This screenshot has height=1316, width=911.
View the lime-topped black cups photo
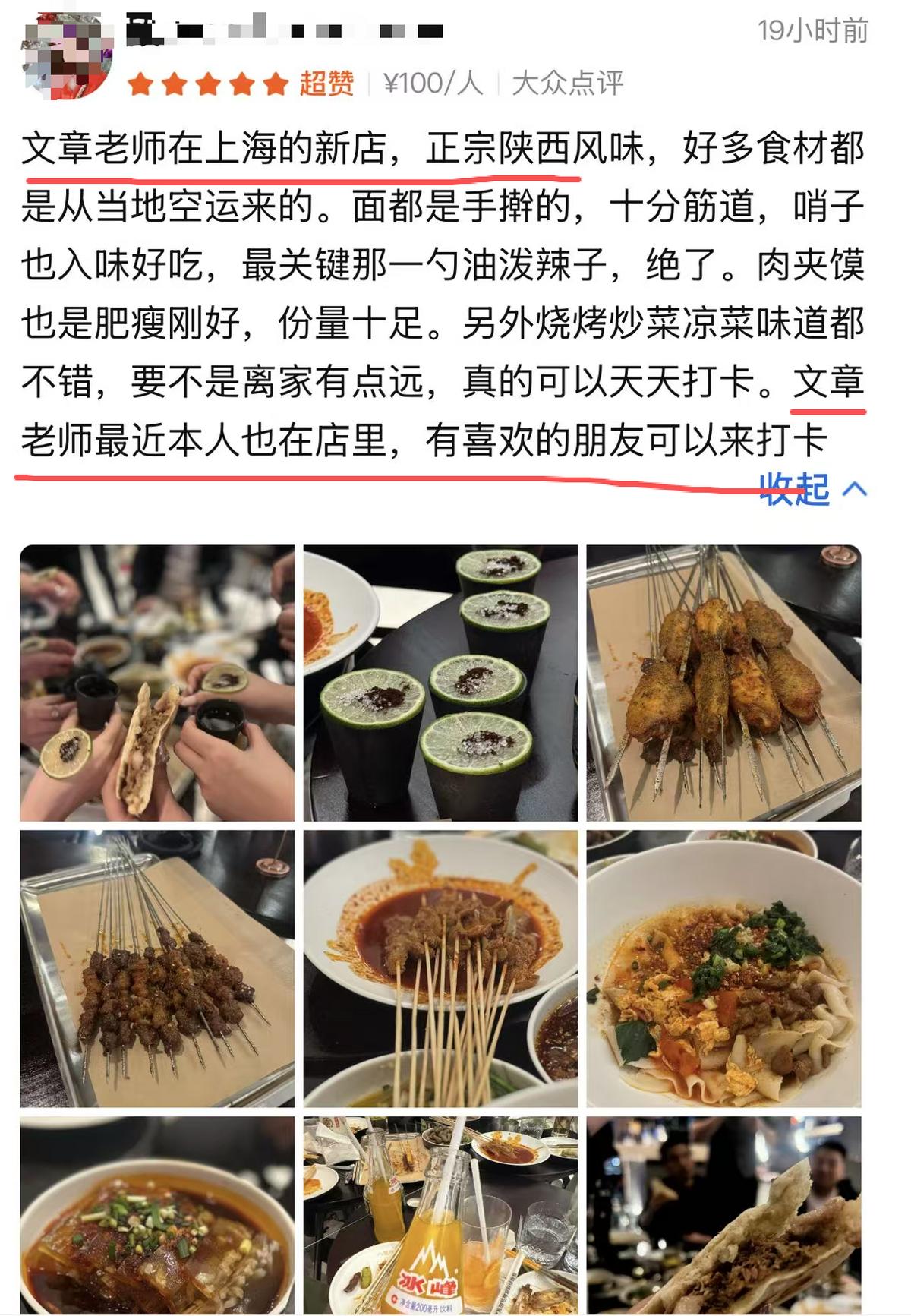[440, 683]
